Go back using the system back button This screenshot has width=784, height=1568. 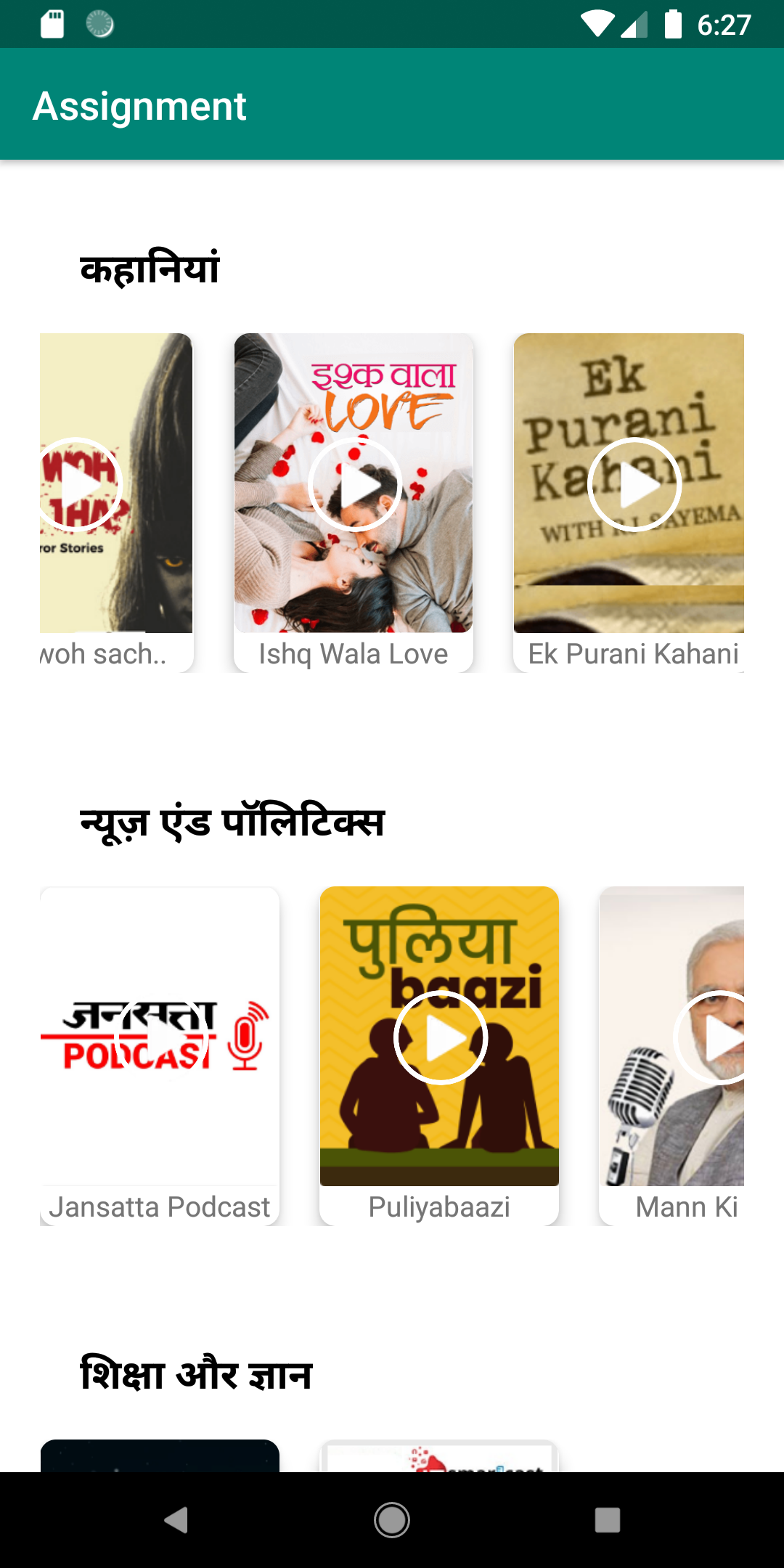pyautogui.click(x=176, y=1519)
